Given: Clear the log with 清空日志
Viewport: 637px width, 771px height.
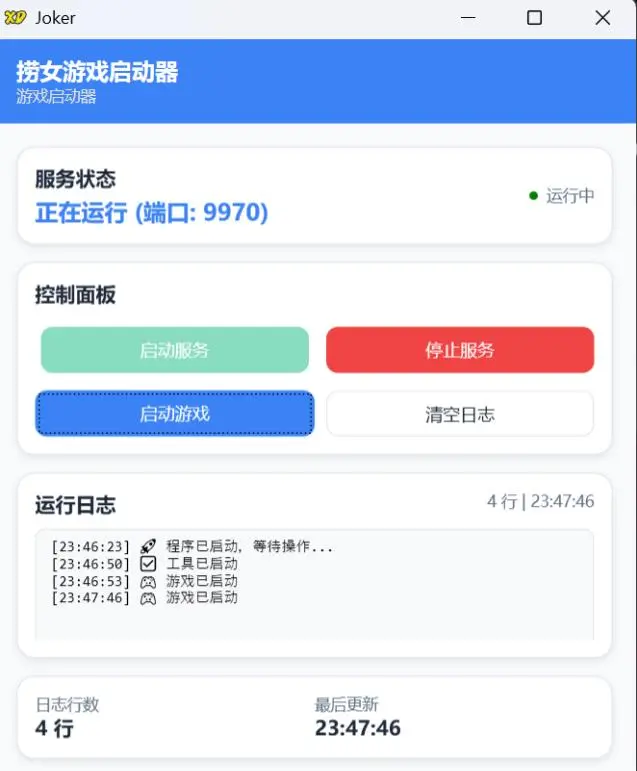Looking at the screenshot, I should (x=460, y=414).
